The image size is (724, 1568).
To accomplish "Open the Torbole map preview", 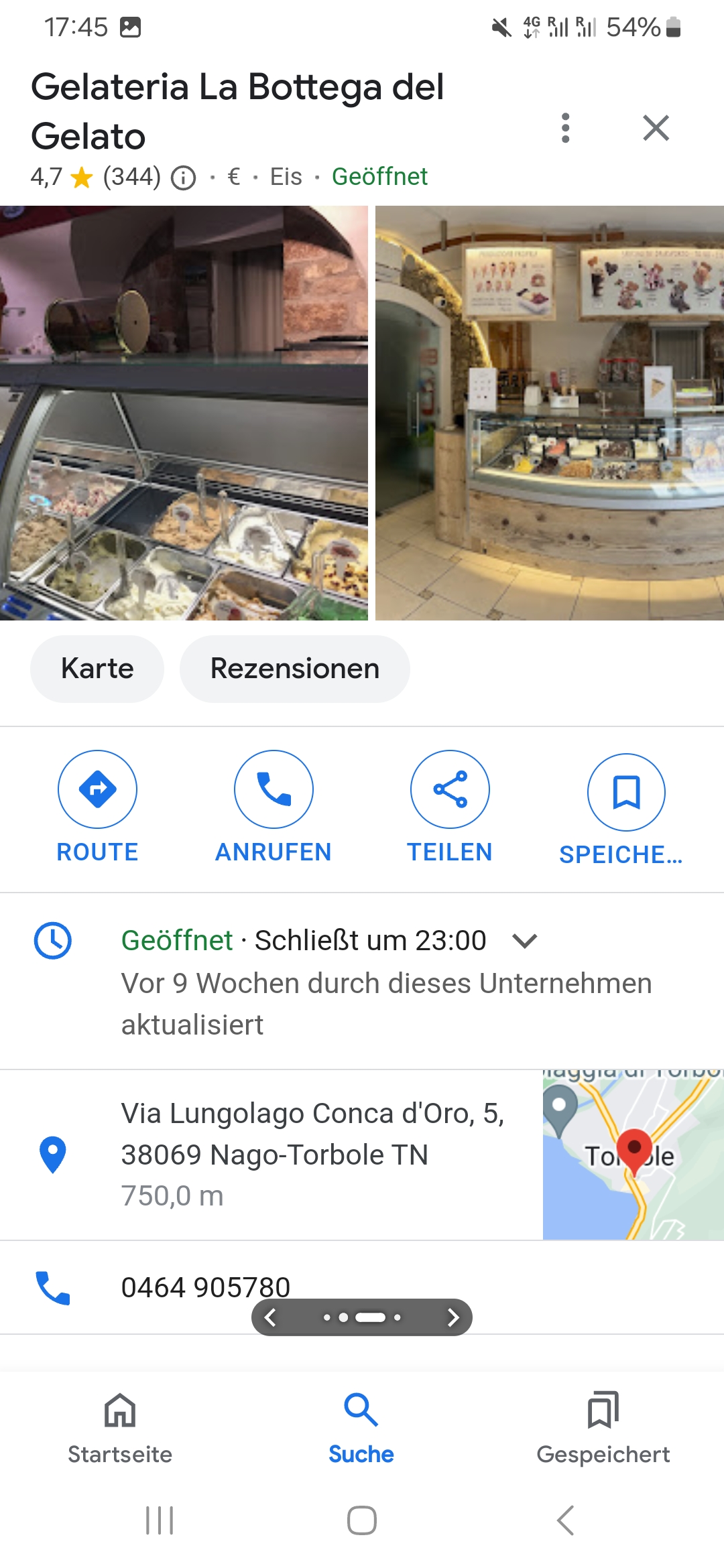I will point(633,1155).
